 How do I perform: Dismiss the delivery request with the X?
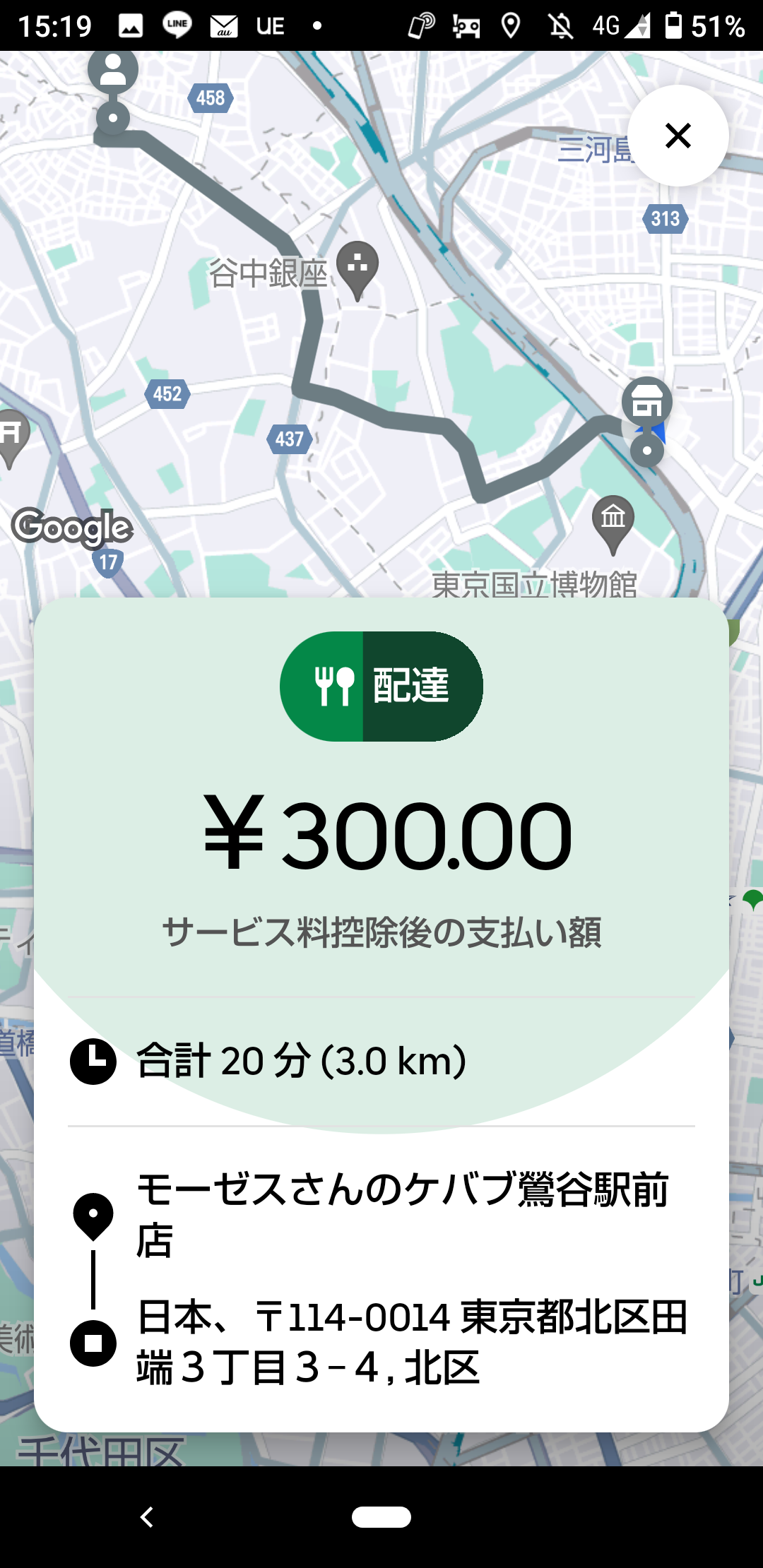pyautogui.click(x=678, y=136)
